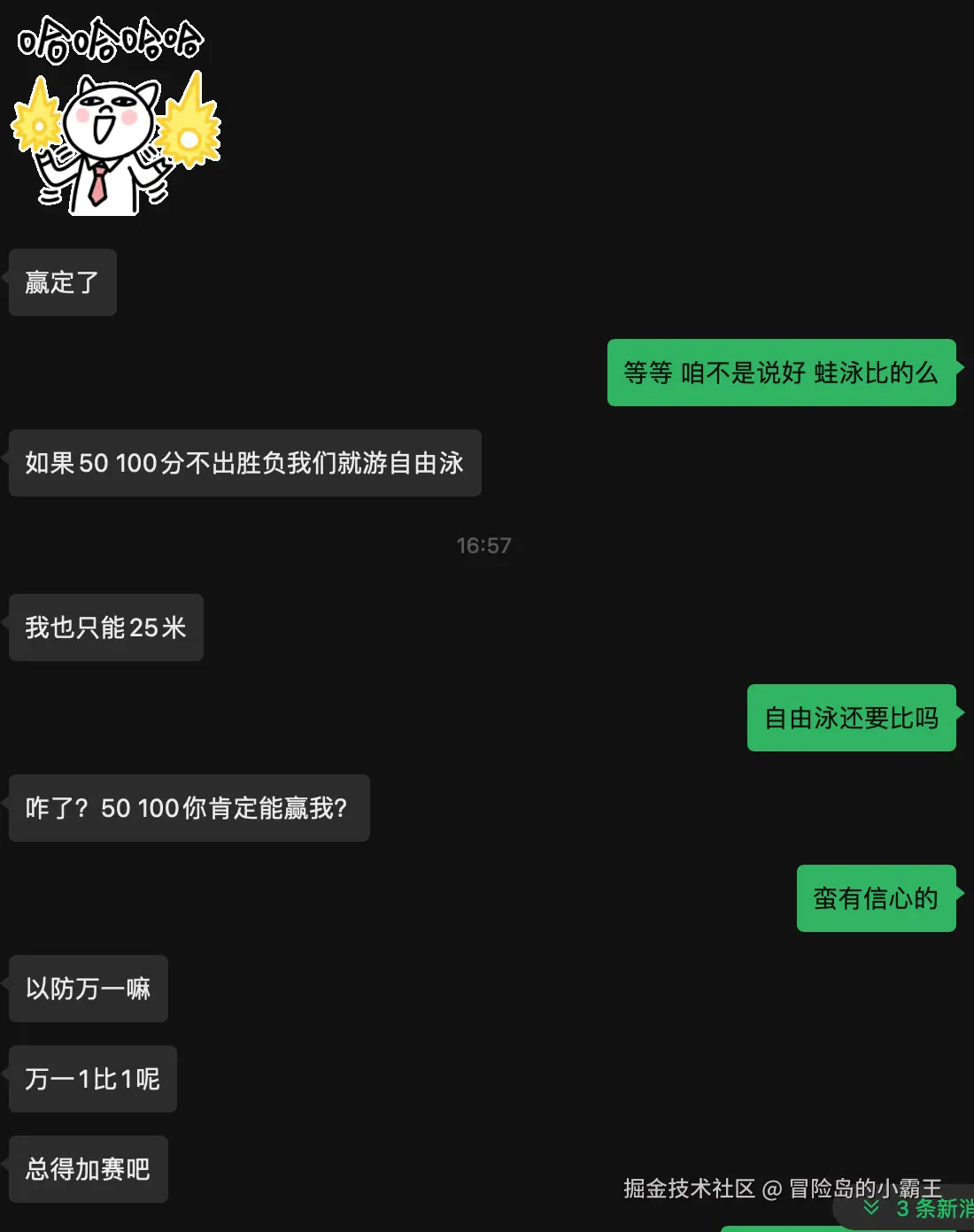Image resolution: width=974 pixels, height=1232 pixels.
Task: Tap the '3 条新消息' notification
Action: point(928,1206)
